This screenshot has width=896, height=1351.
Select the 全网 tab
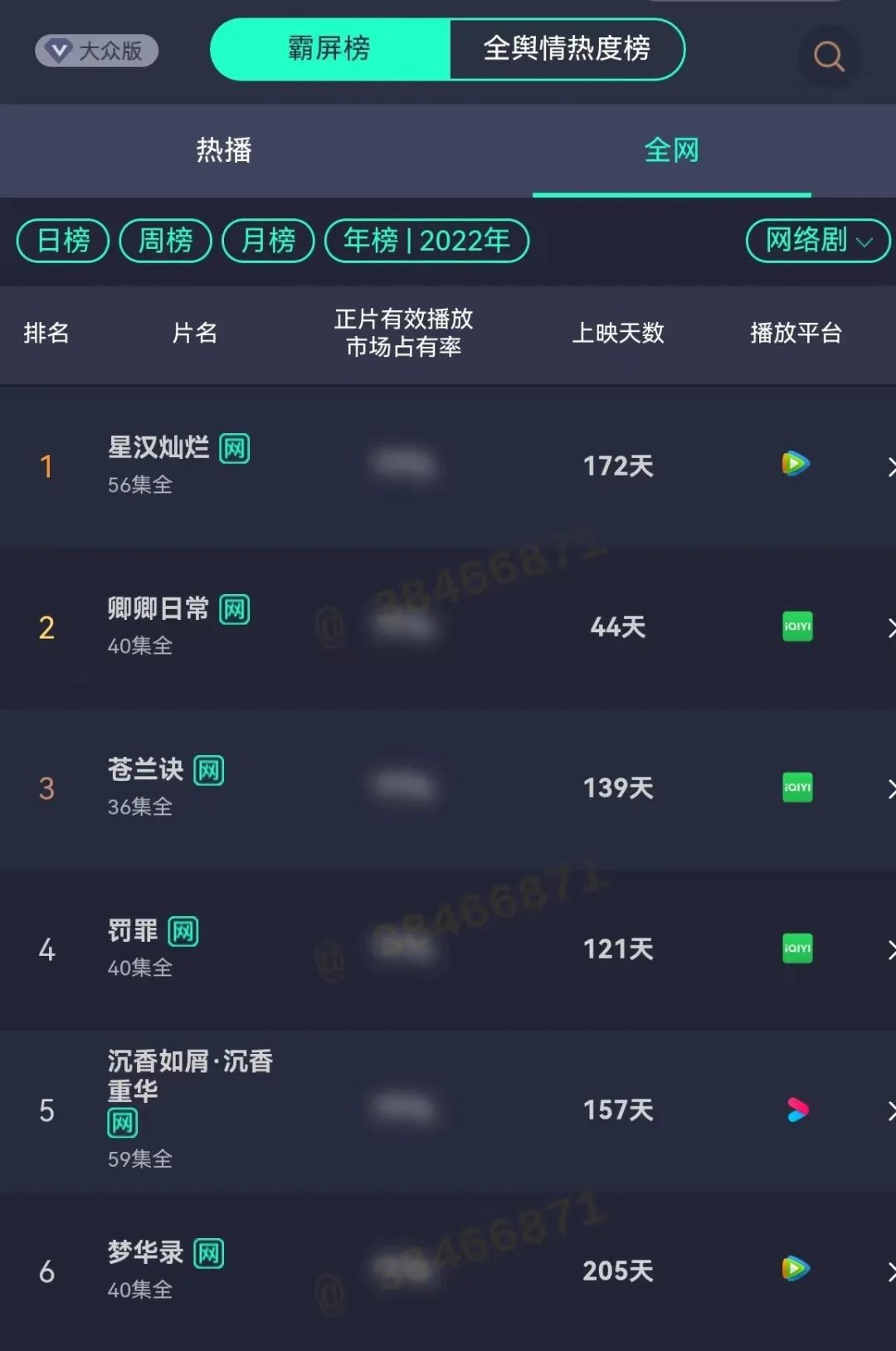click(x=671, y=150)
